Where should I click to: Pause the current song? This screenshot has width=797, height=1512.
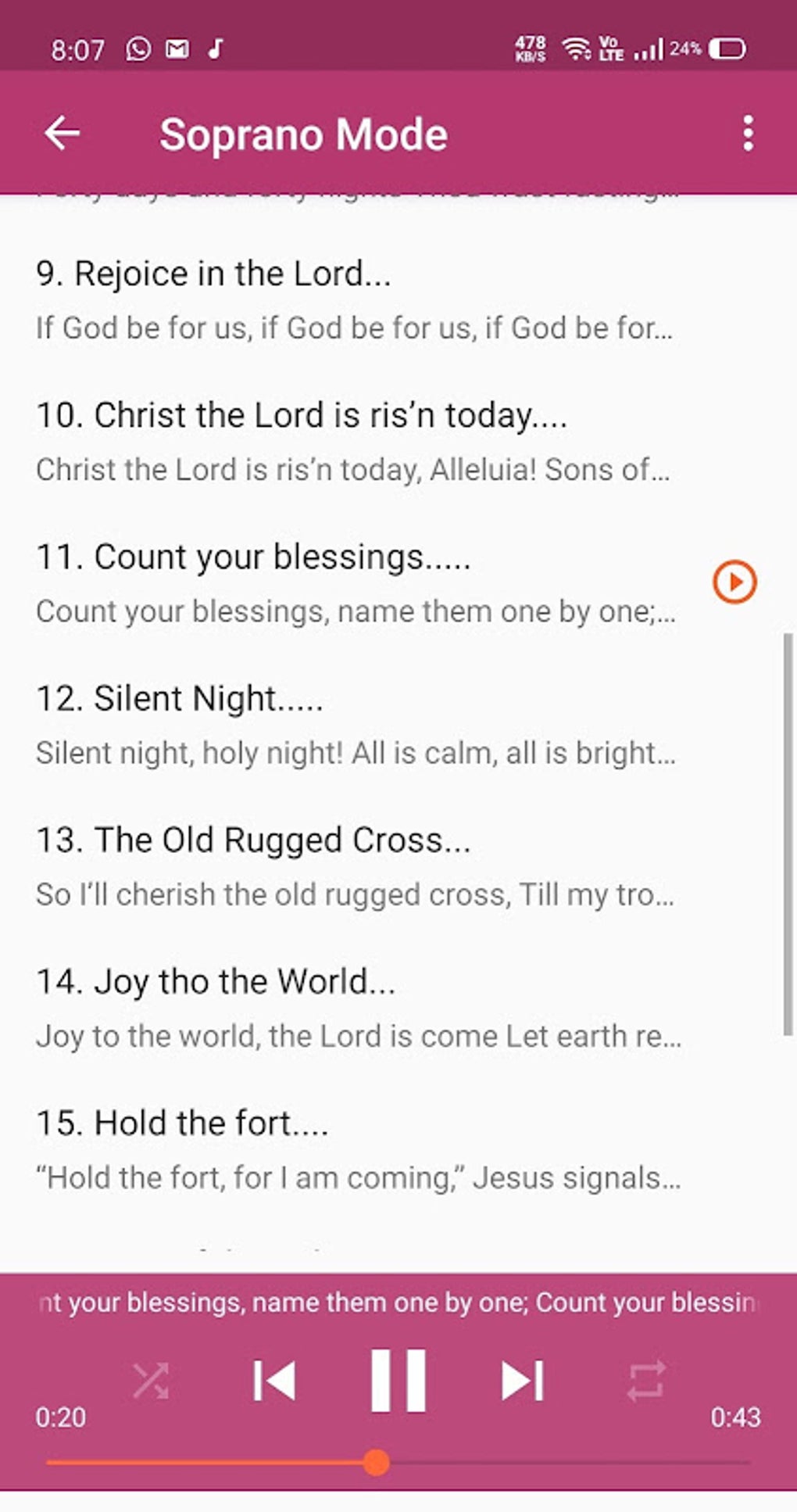[398, 1381]
